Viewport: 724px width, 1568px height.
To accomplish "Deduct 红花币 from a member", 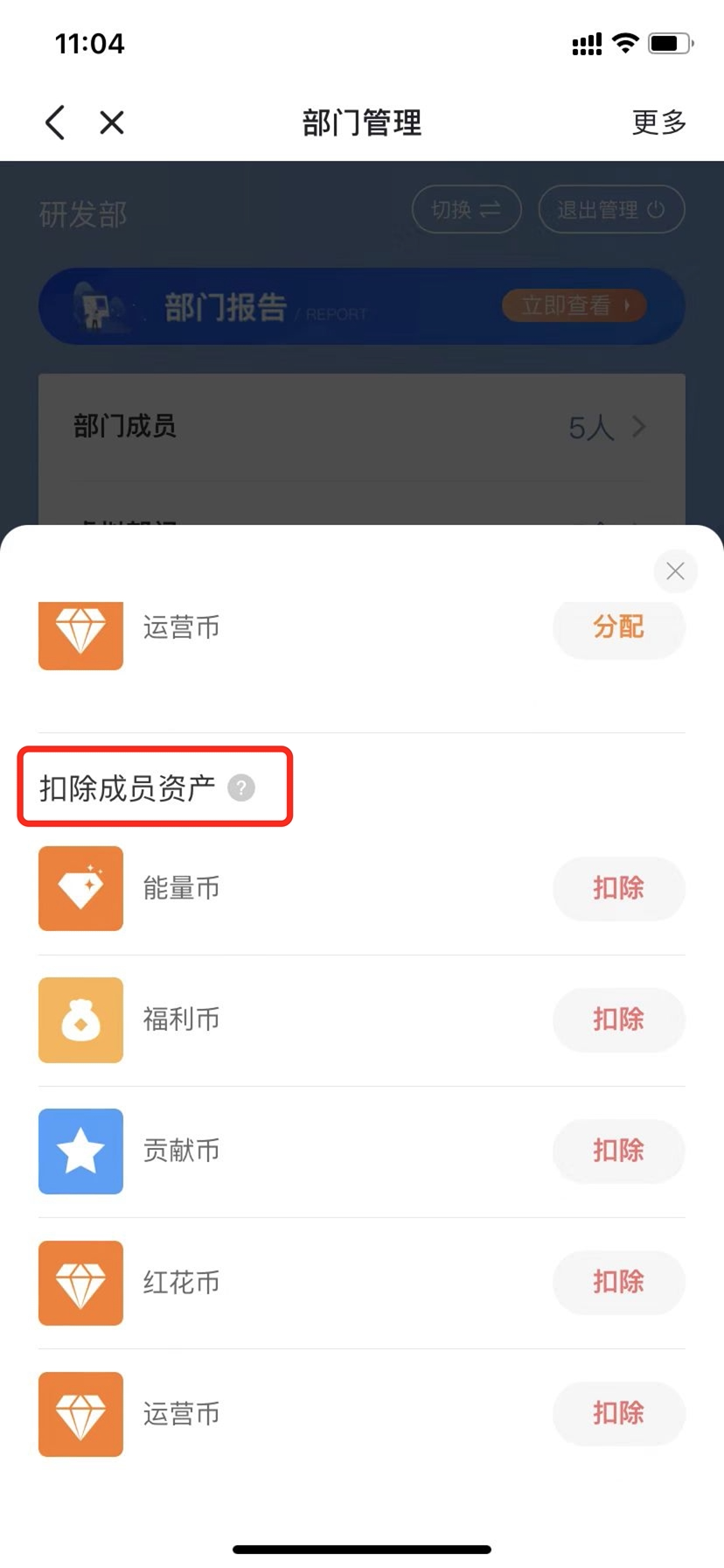I will pos(618,1282).
